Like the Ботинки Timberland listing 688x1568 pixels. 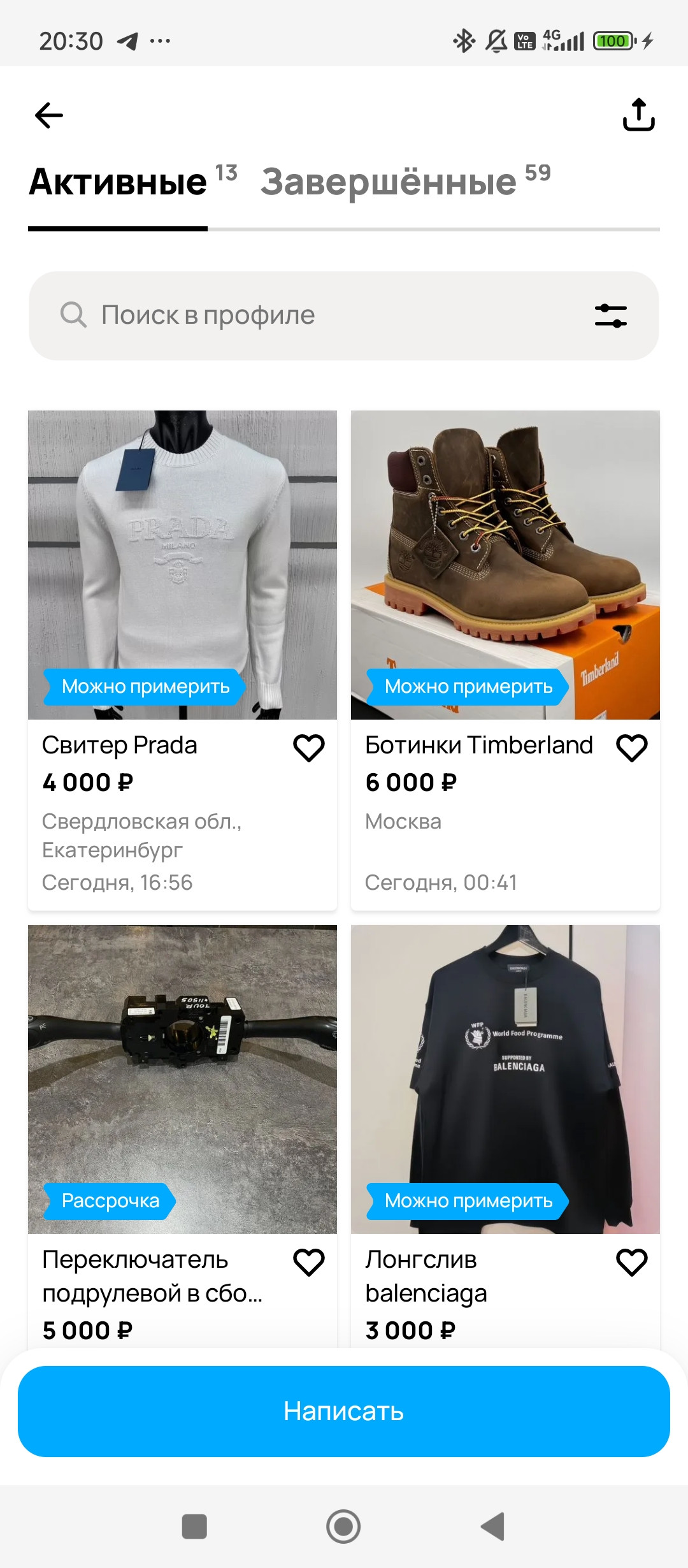[632, 748]
